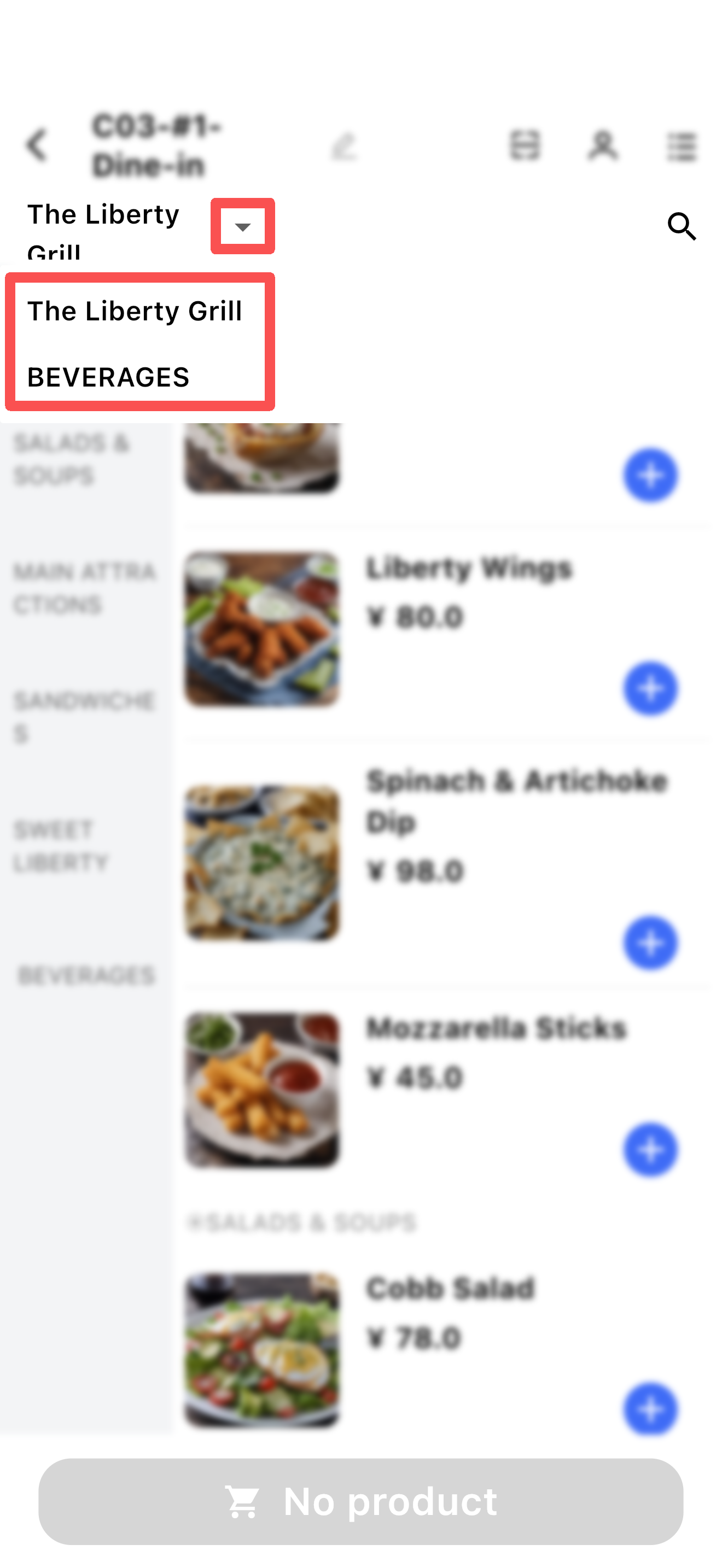Open the customer profile icon
The image size is (722, 1568).
pos(603,145)
